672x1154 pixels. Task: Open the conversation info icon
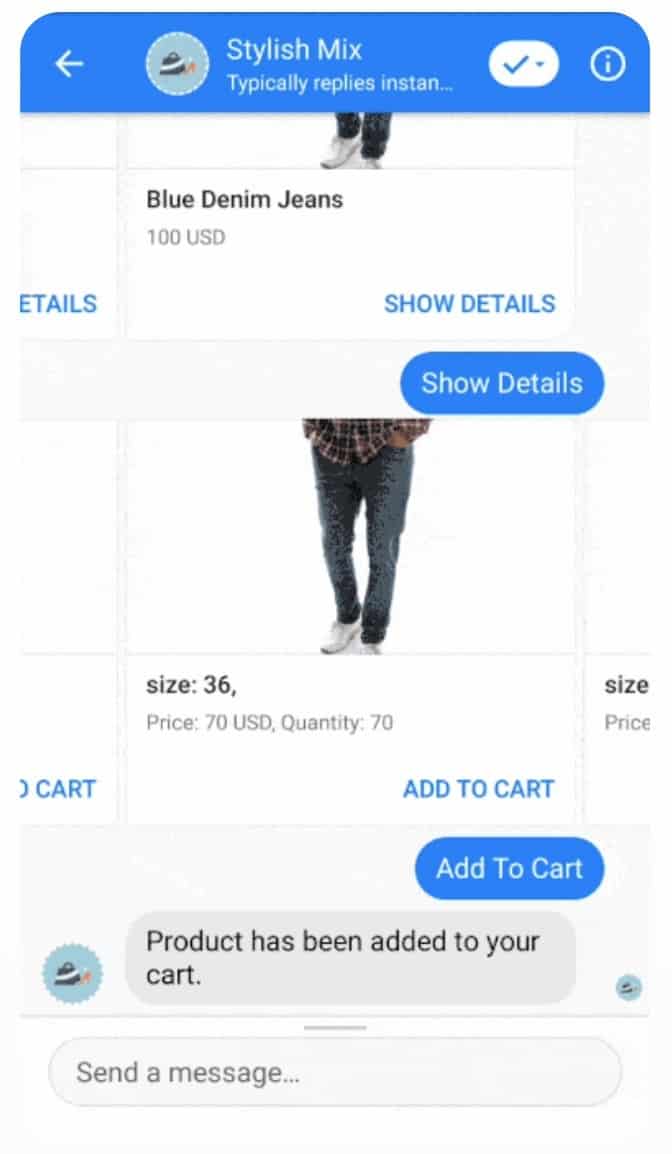click(607, 64)
